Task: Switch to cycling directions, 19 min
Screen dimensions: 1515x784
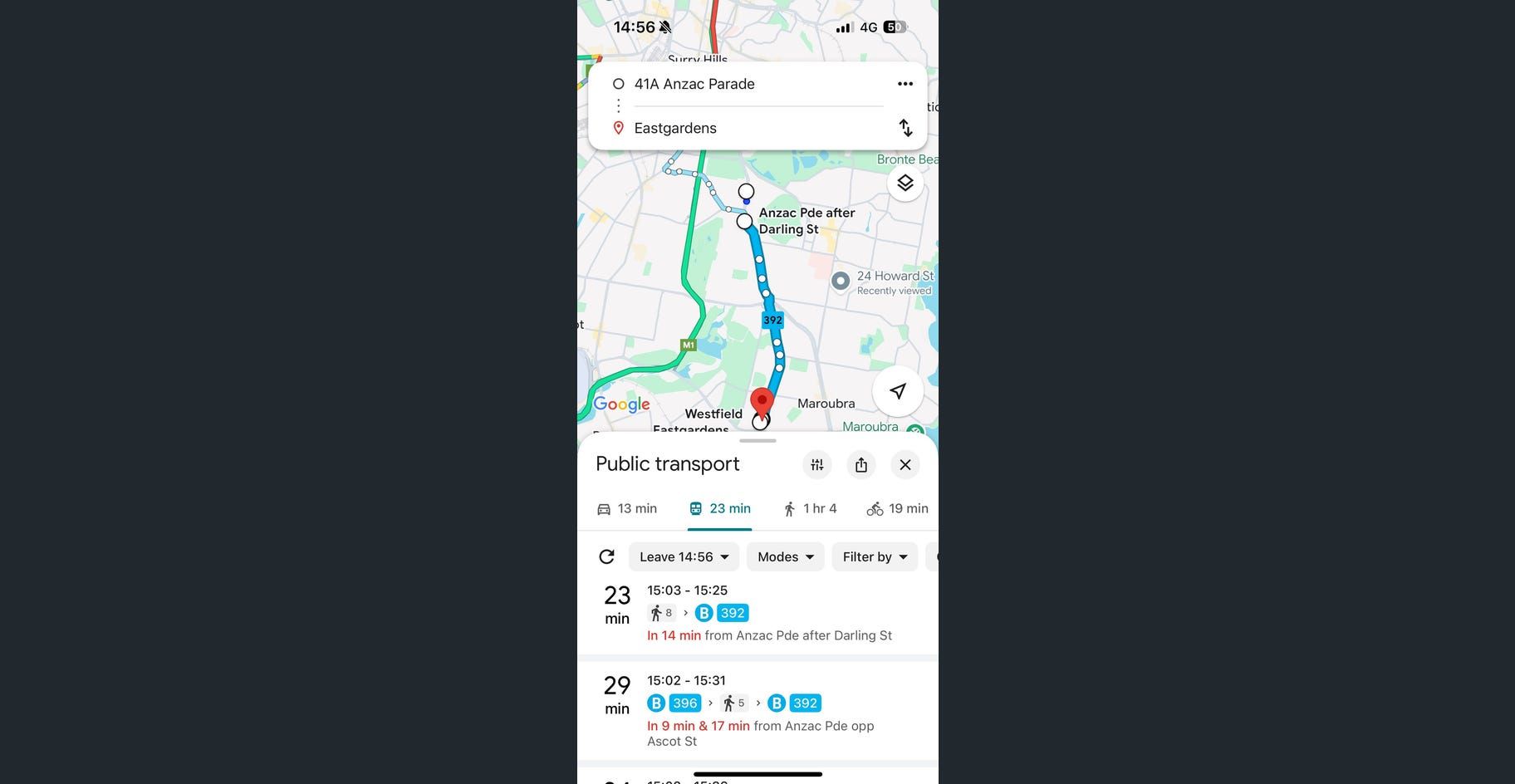Action: (897, 509)
